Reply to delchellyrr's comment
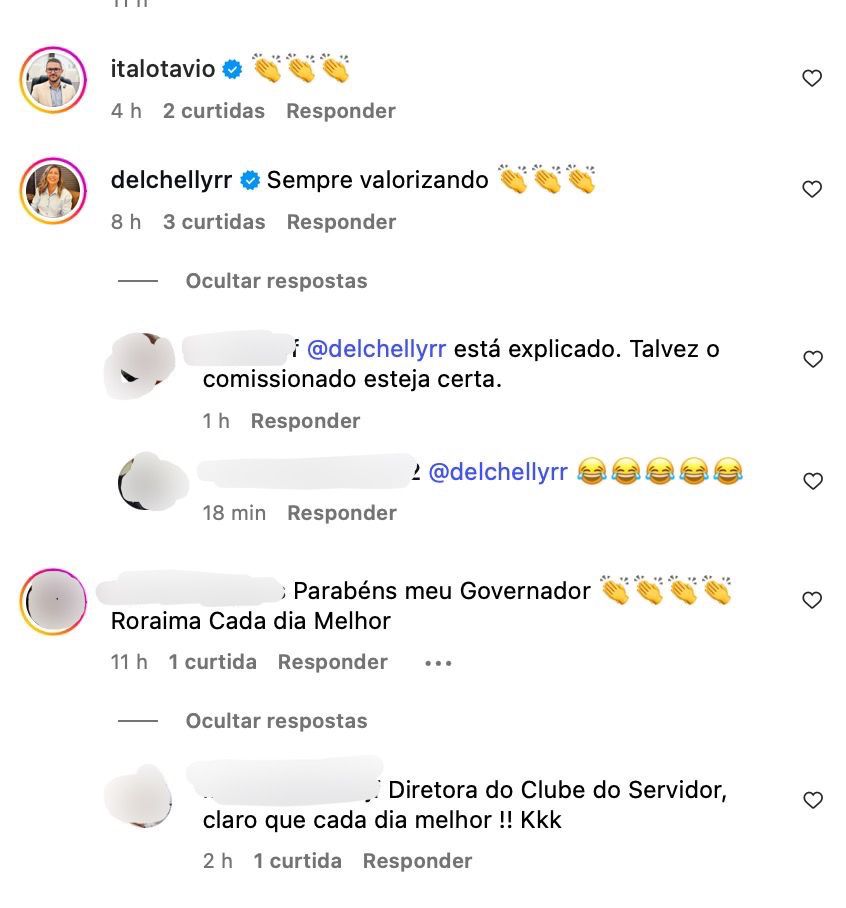Screen dimensions: 846x908 point(341,222)
